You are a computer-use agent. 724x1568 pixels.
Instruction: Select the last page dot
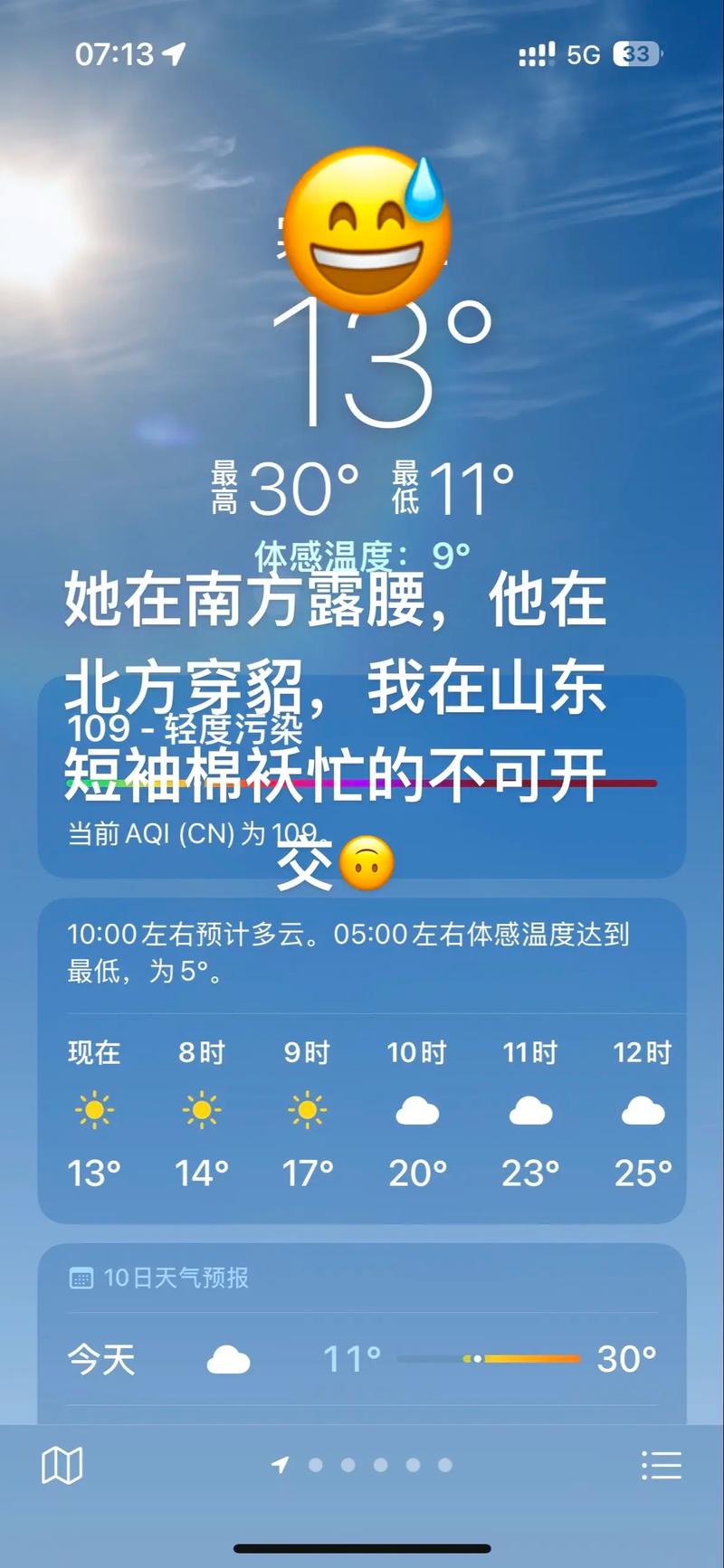pyautogui.click(x=444, y=1464)
